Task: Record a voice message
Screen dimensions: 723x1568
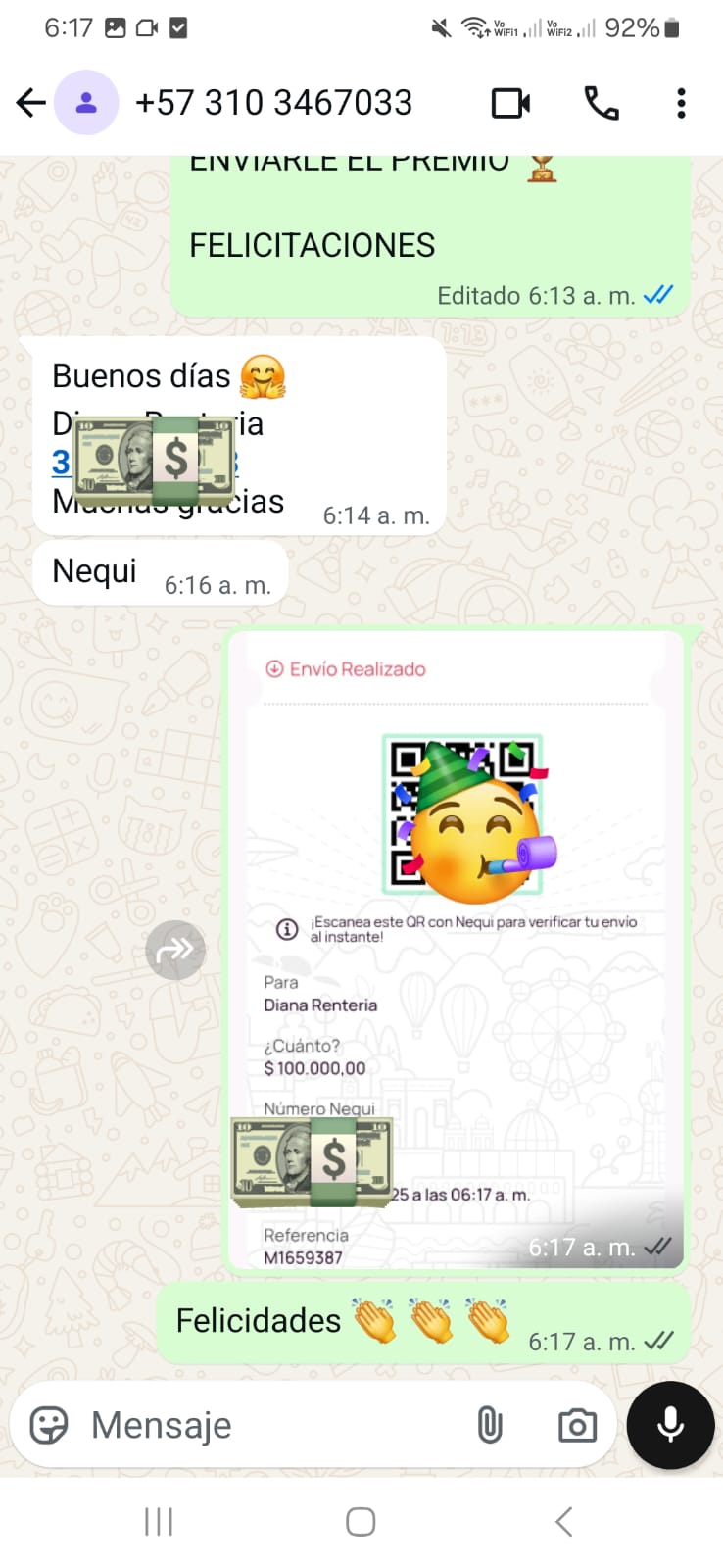Action: coord(671,1425)
